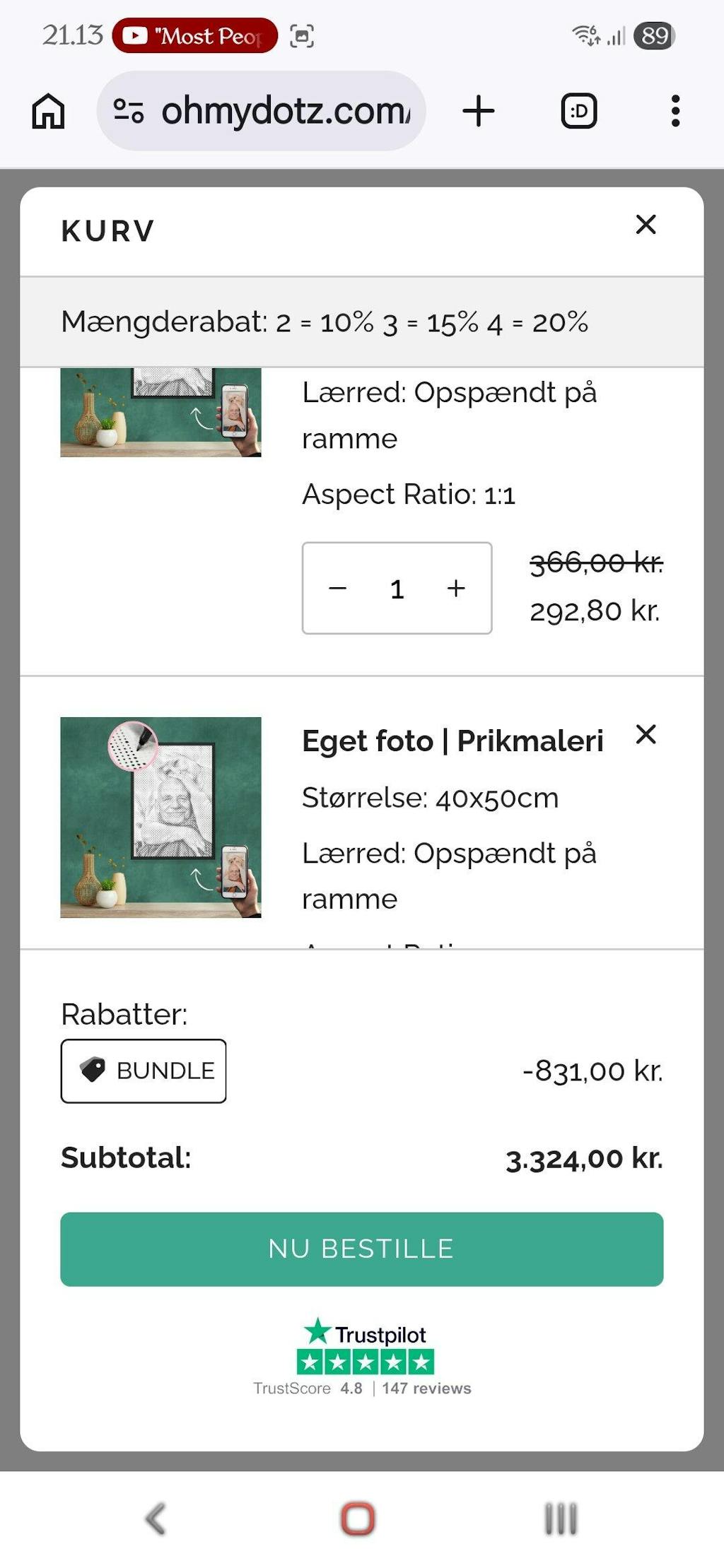
Task: Go back with the system back button
Action: tap(156, 1519)
